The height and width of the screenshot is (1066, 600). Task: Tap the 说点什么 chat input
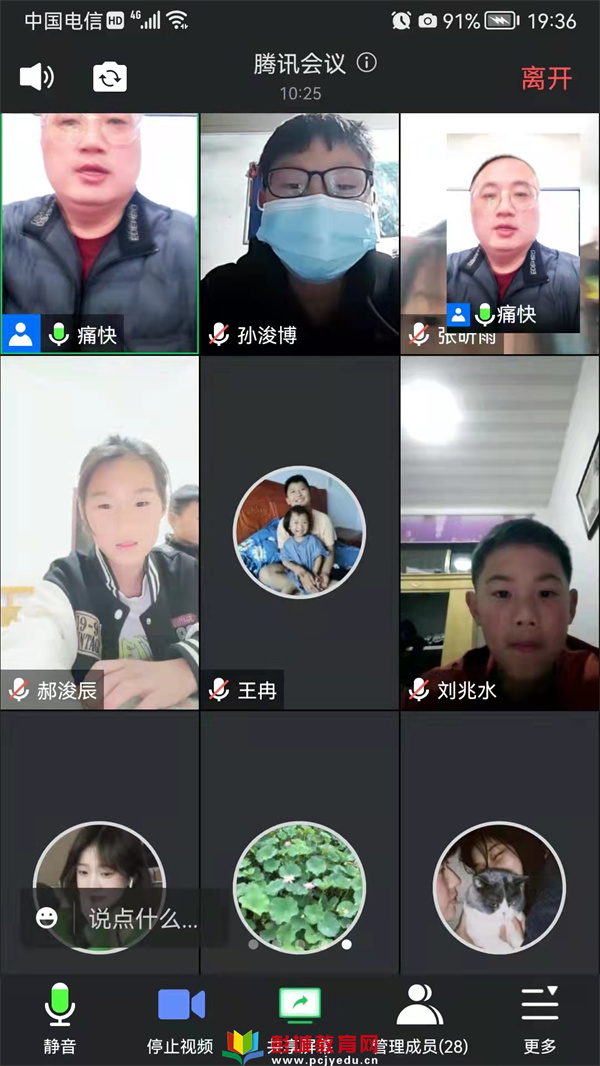point(143,918)
